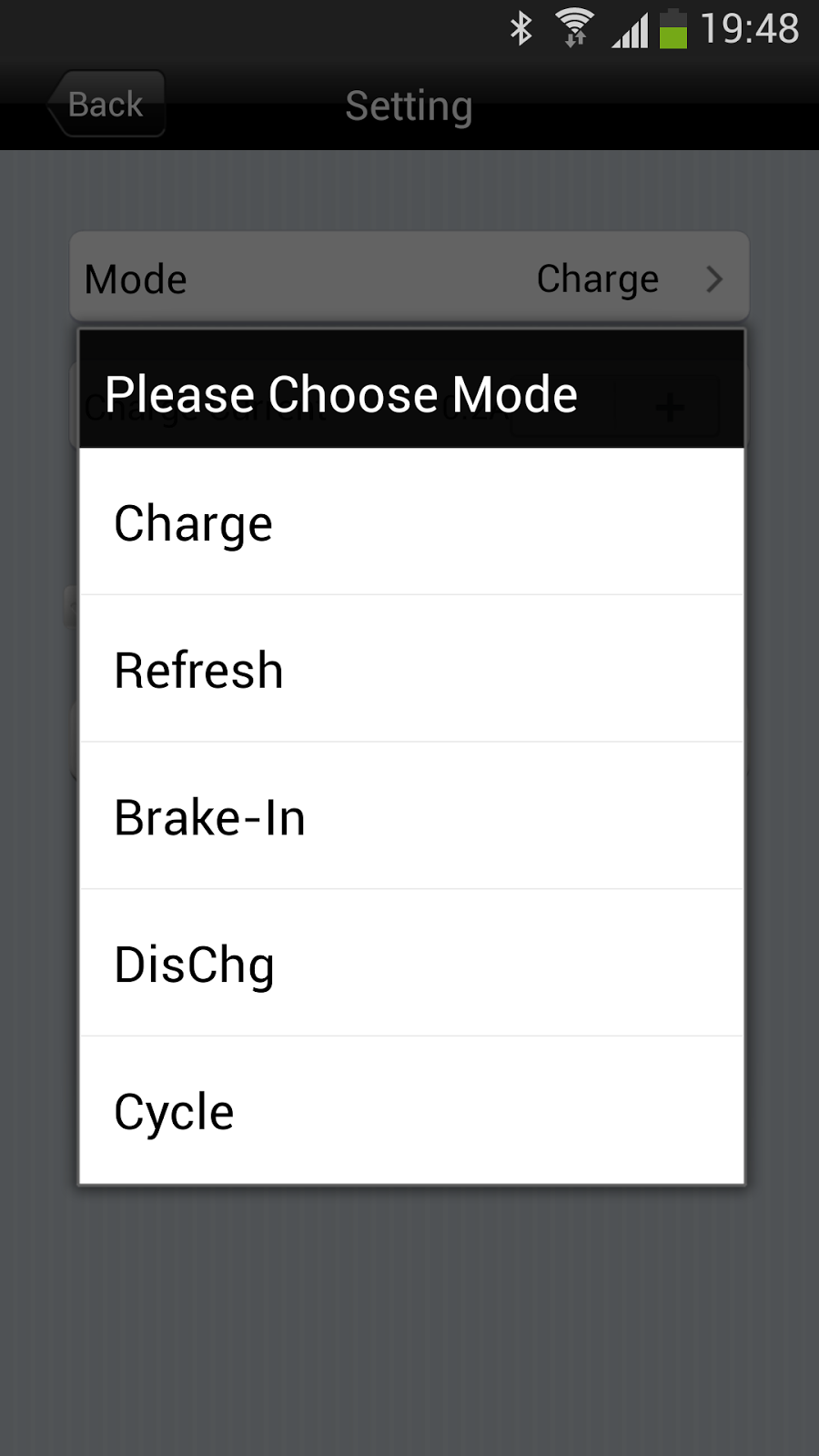Image resolution: width=819 pixels, height=1456 pixels.
Task: Select Brake-In mode
Action: point(411,816)
